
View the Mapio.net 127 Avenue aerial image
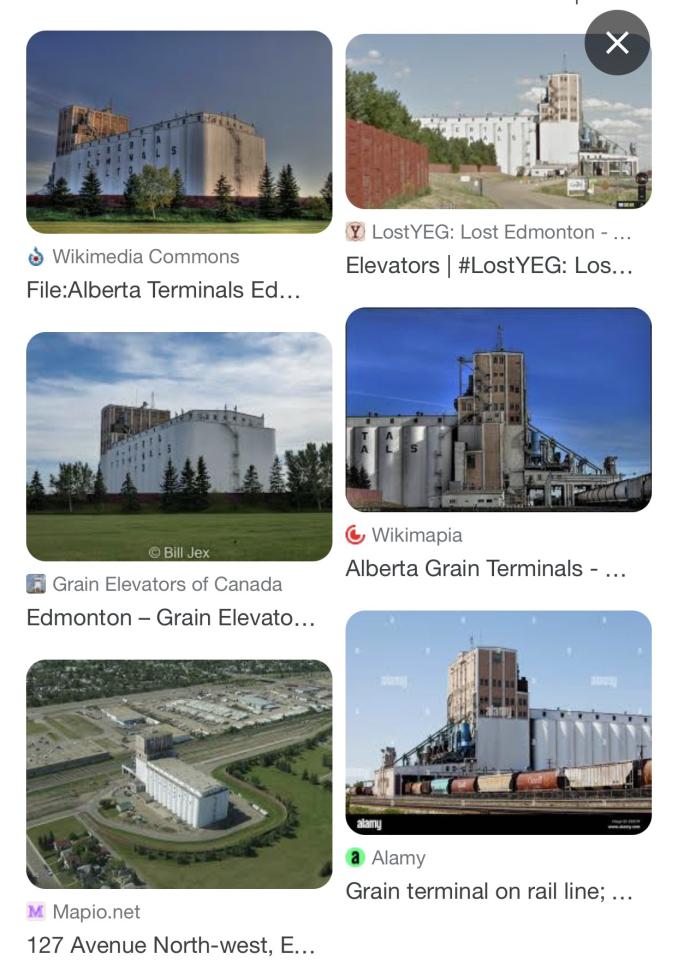[179, 773]
